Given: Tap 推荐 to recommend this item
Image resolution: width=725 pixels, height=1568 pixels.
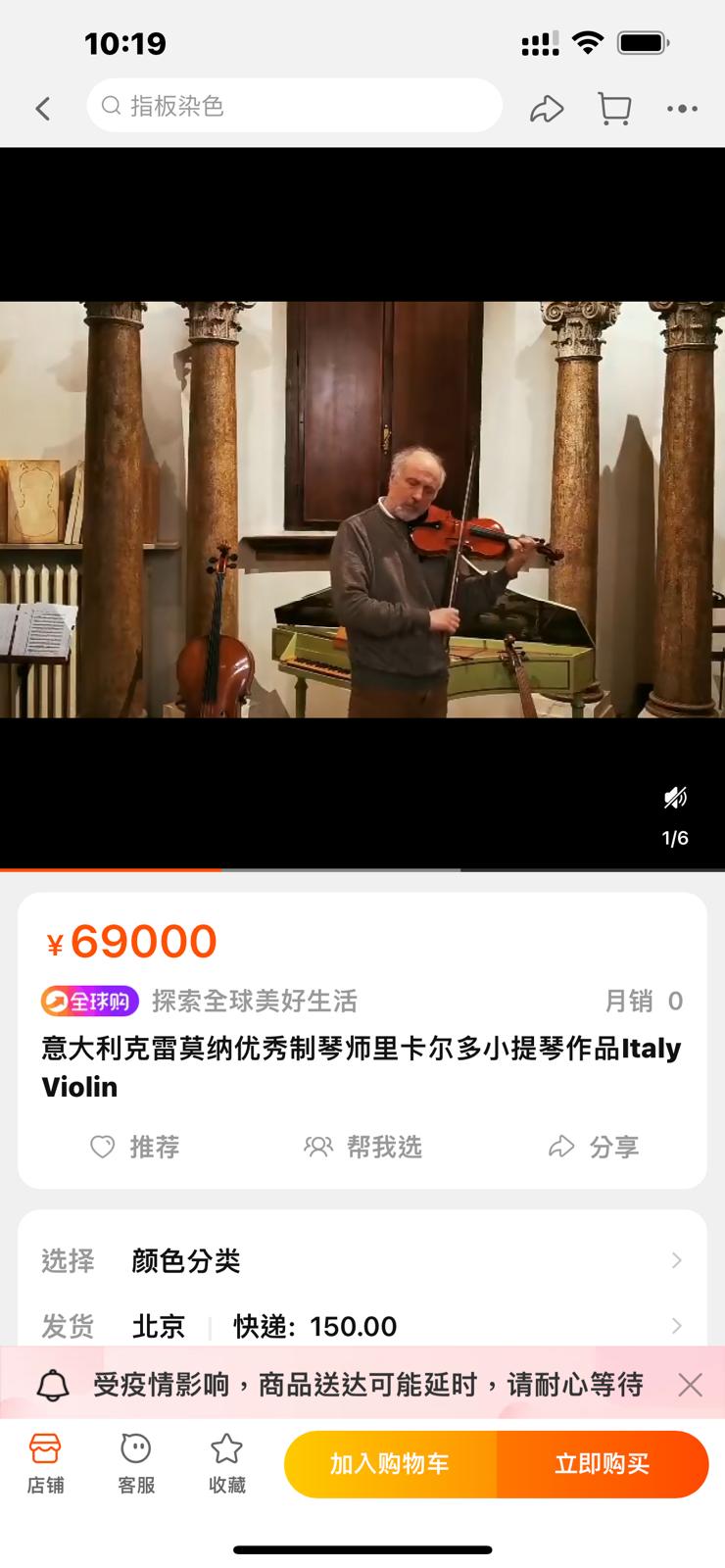Looking at the screenshot, I should 135,1147.
